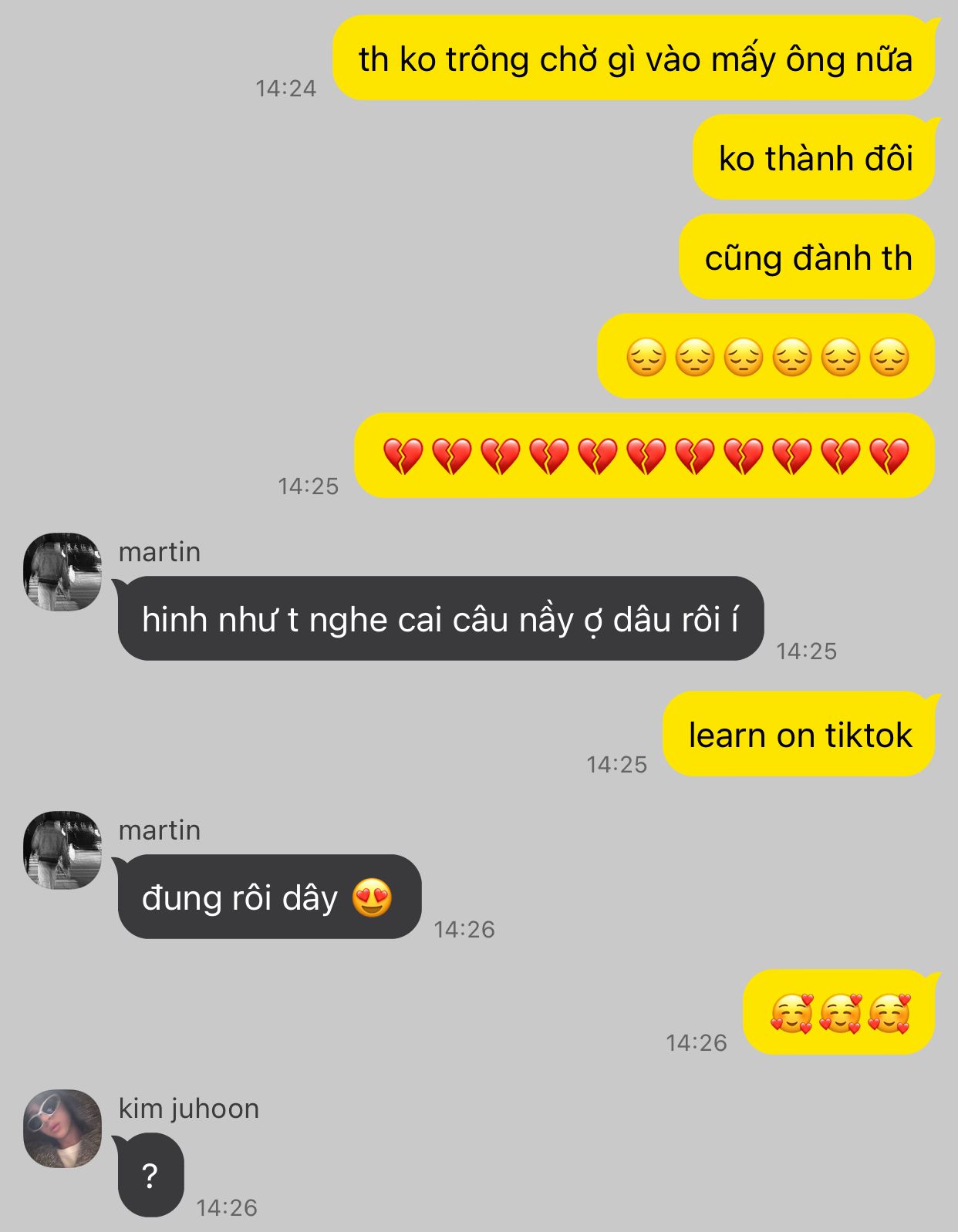The image size is (958, 1232).
Task: View kim juhoon's profile picture
Action: click(x=62, y=1128)
